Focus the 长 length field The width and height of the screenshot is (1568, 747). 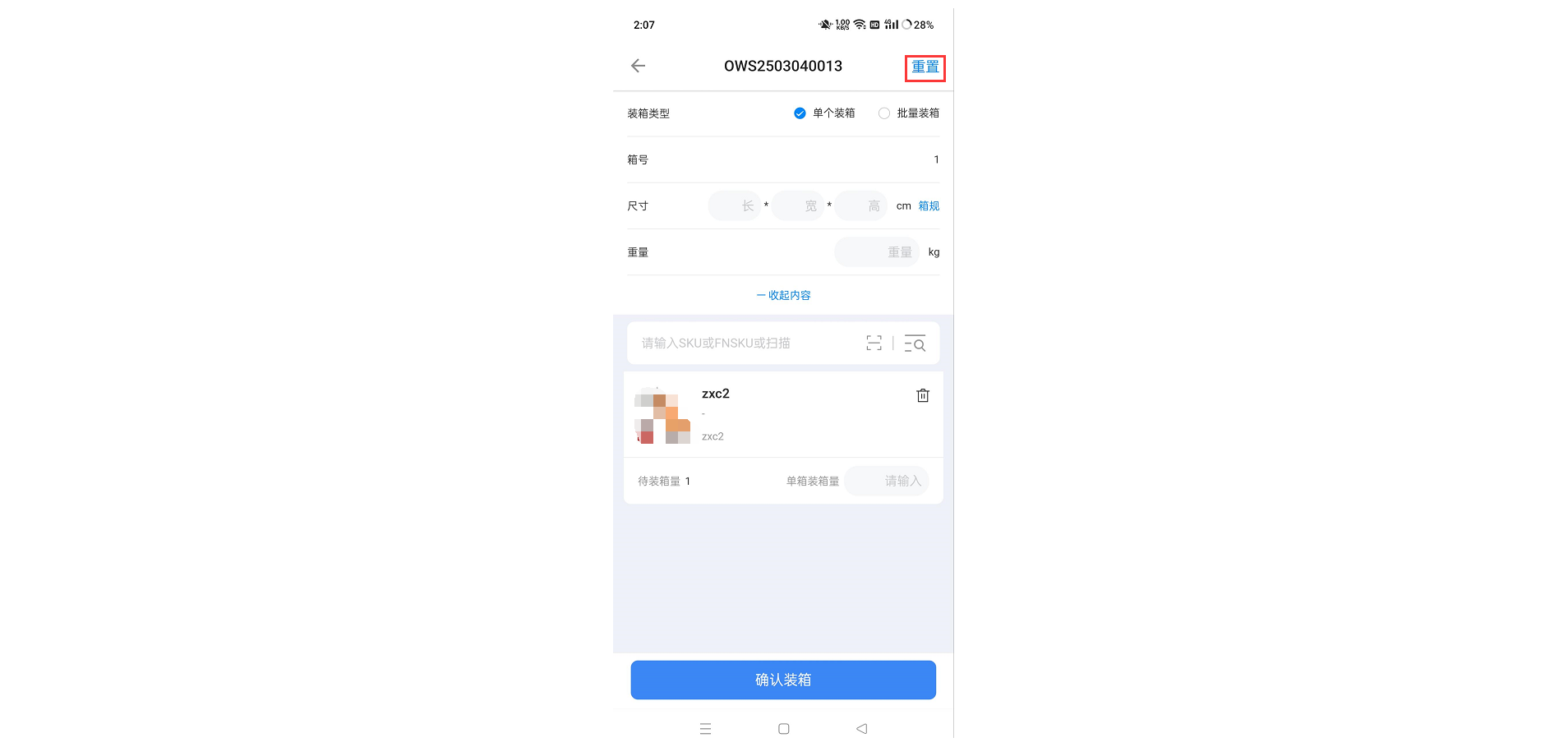tap(735, 206)
